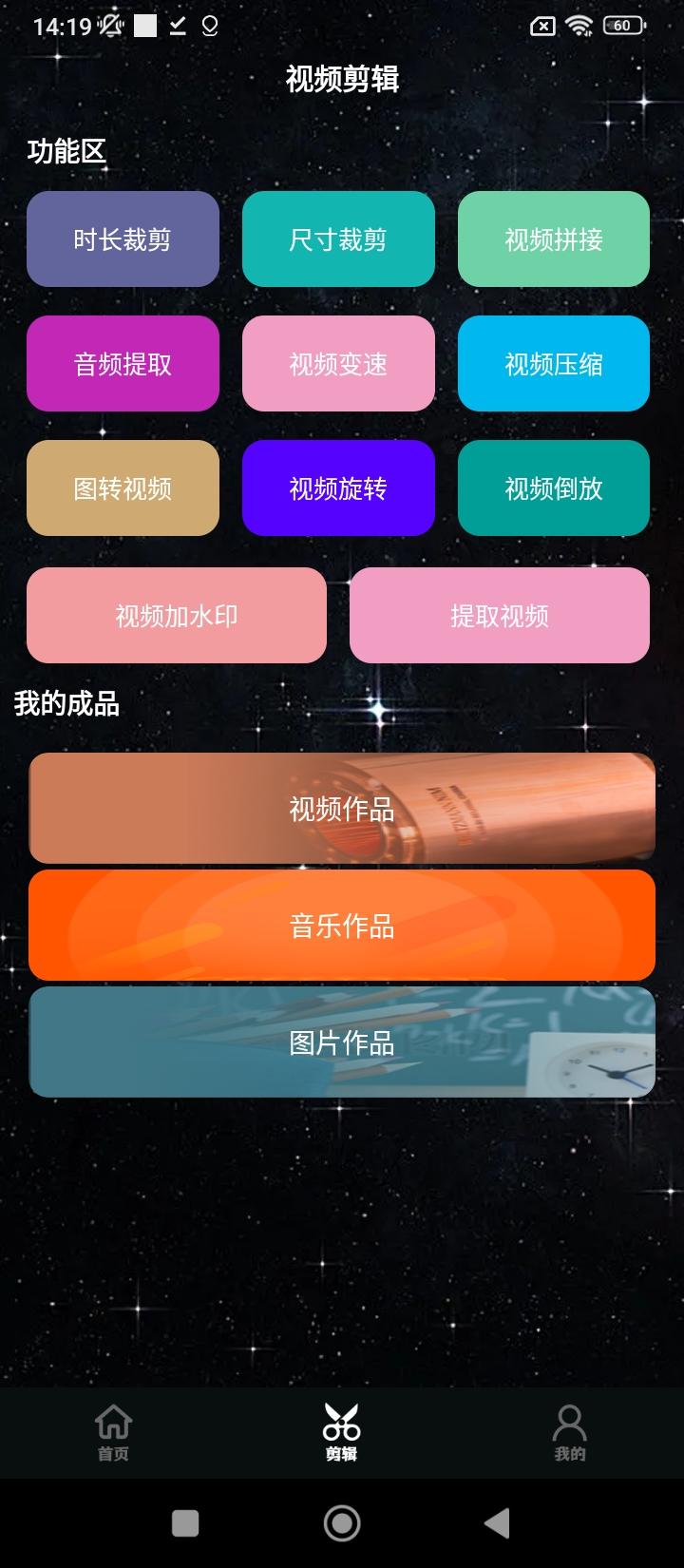Go to the 我的 profile tab
Screen dimensions: 684x1568
(570, 1433)
